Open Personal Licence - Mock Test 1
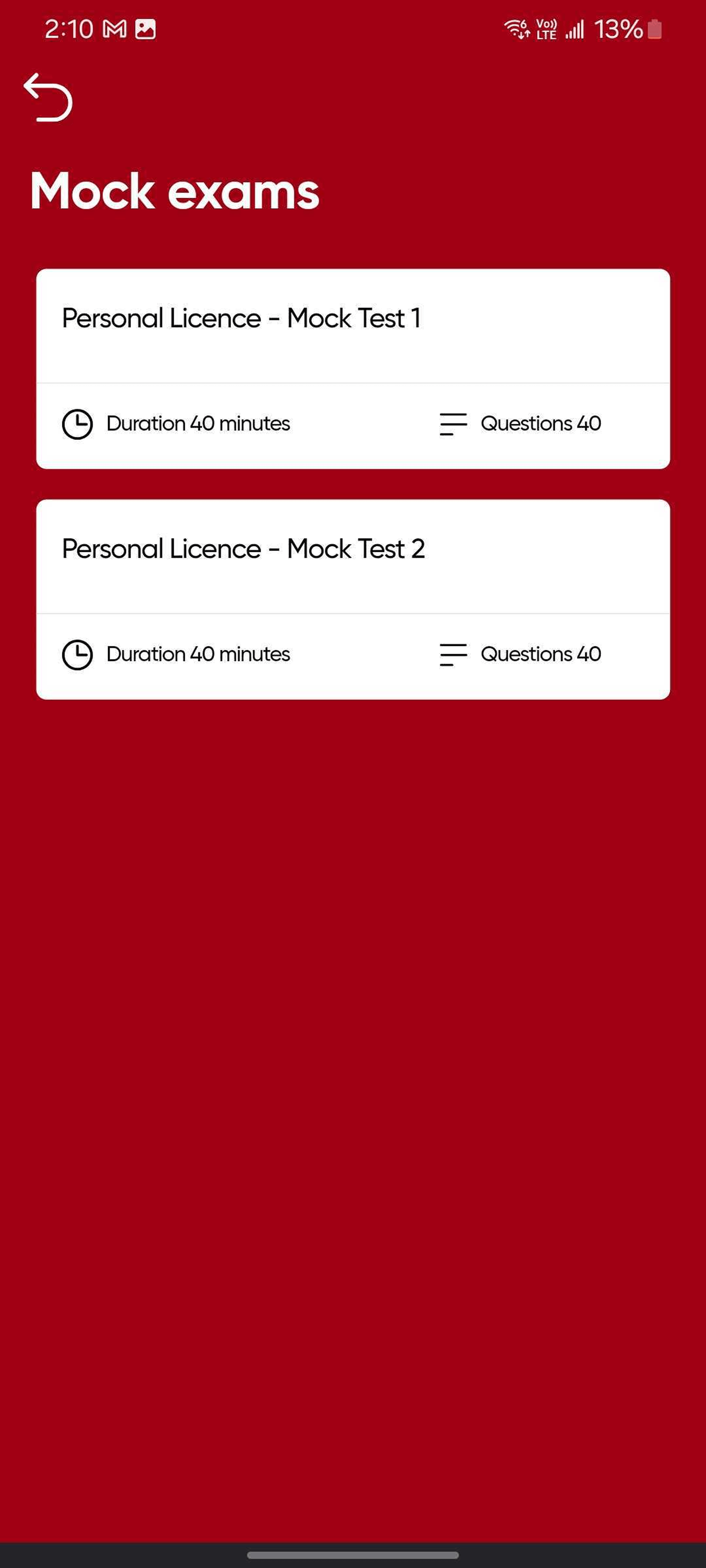 (353, 368)
